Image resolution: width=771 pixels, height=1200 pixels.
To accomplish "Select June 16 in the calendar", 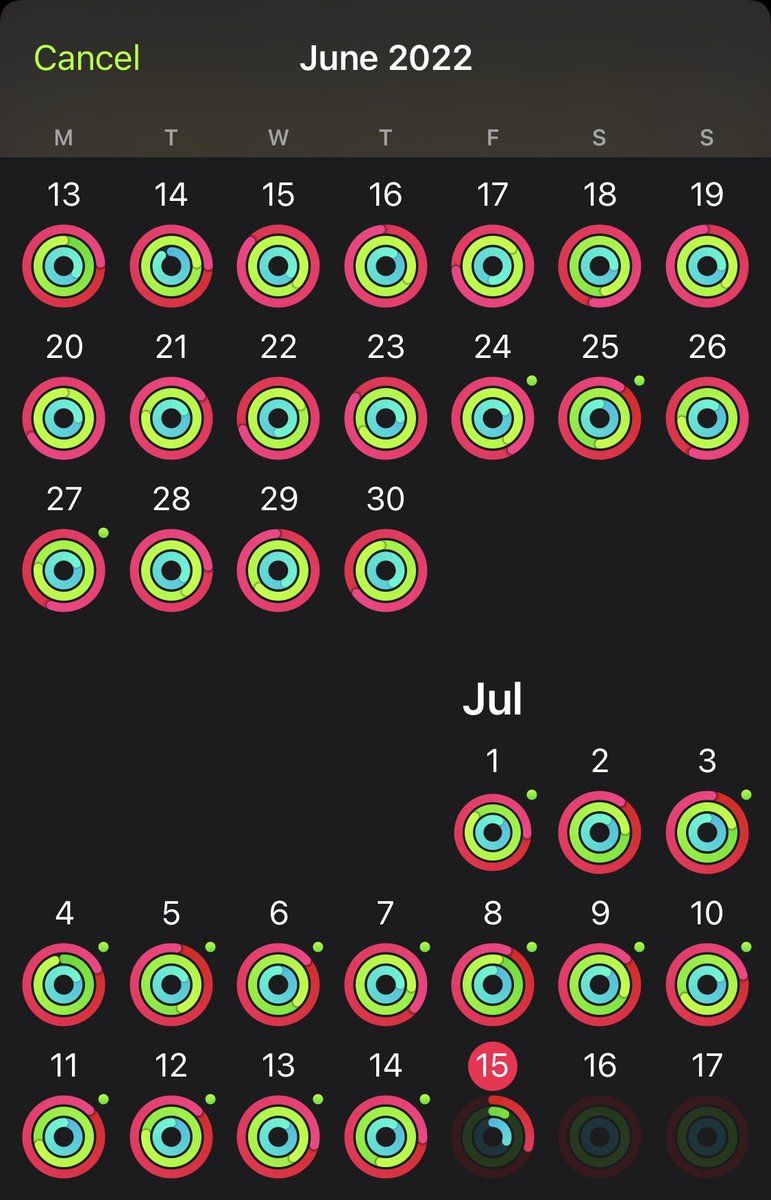I will point(386,266).
